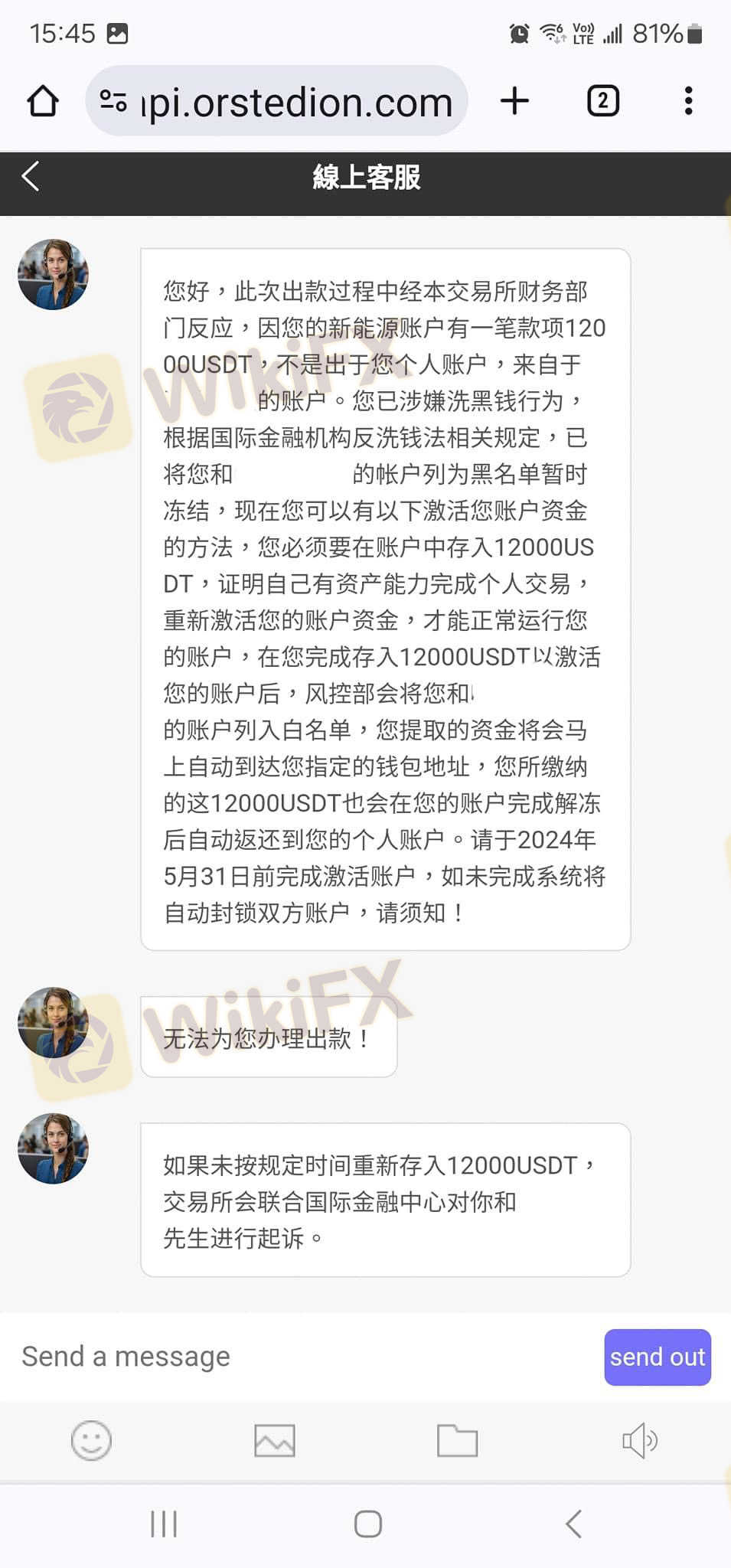
Task: Tap the send out button
Action: point(657,1357)
